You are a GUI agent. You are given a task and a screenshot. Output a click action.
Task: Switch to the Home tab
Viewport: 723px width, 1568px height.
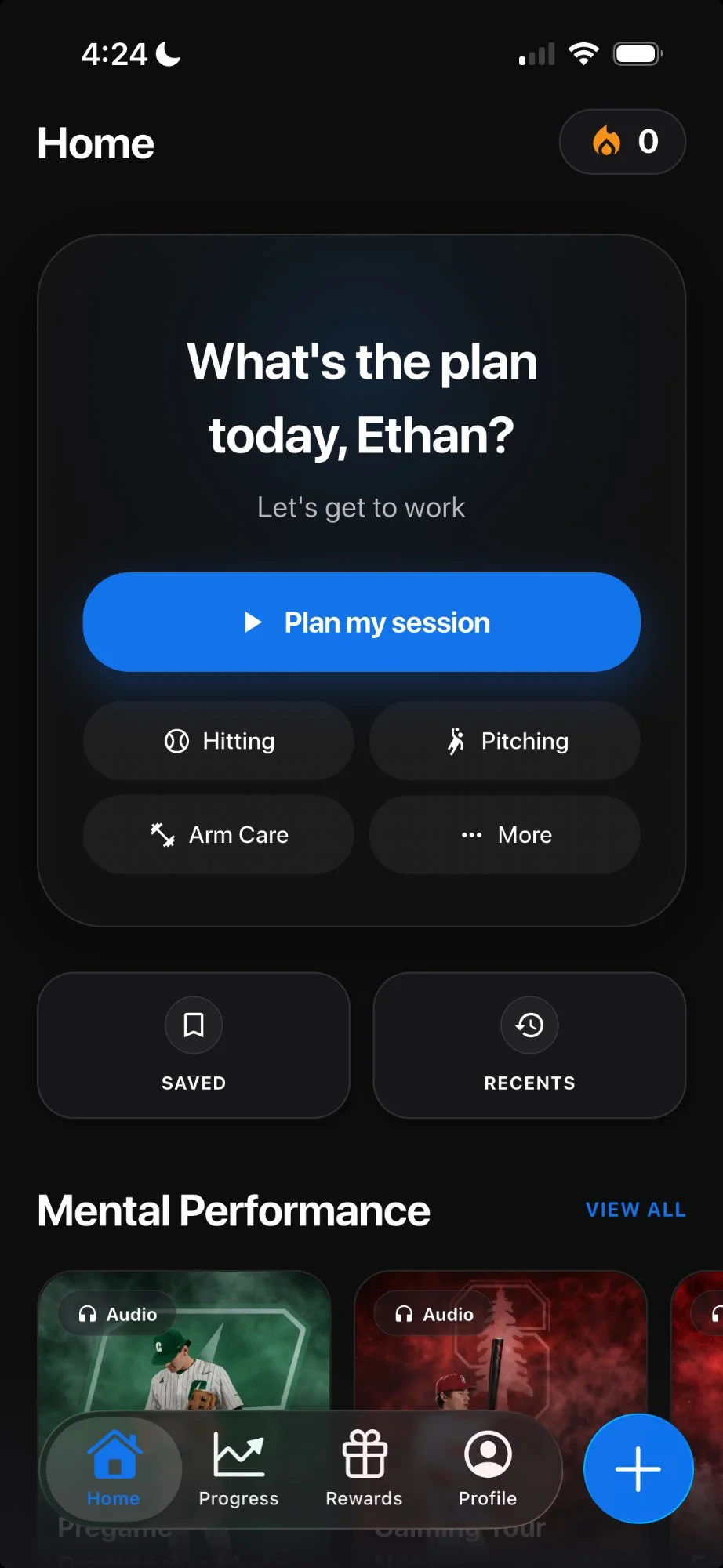tap(114, 1469)
